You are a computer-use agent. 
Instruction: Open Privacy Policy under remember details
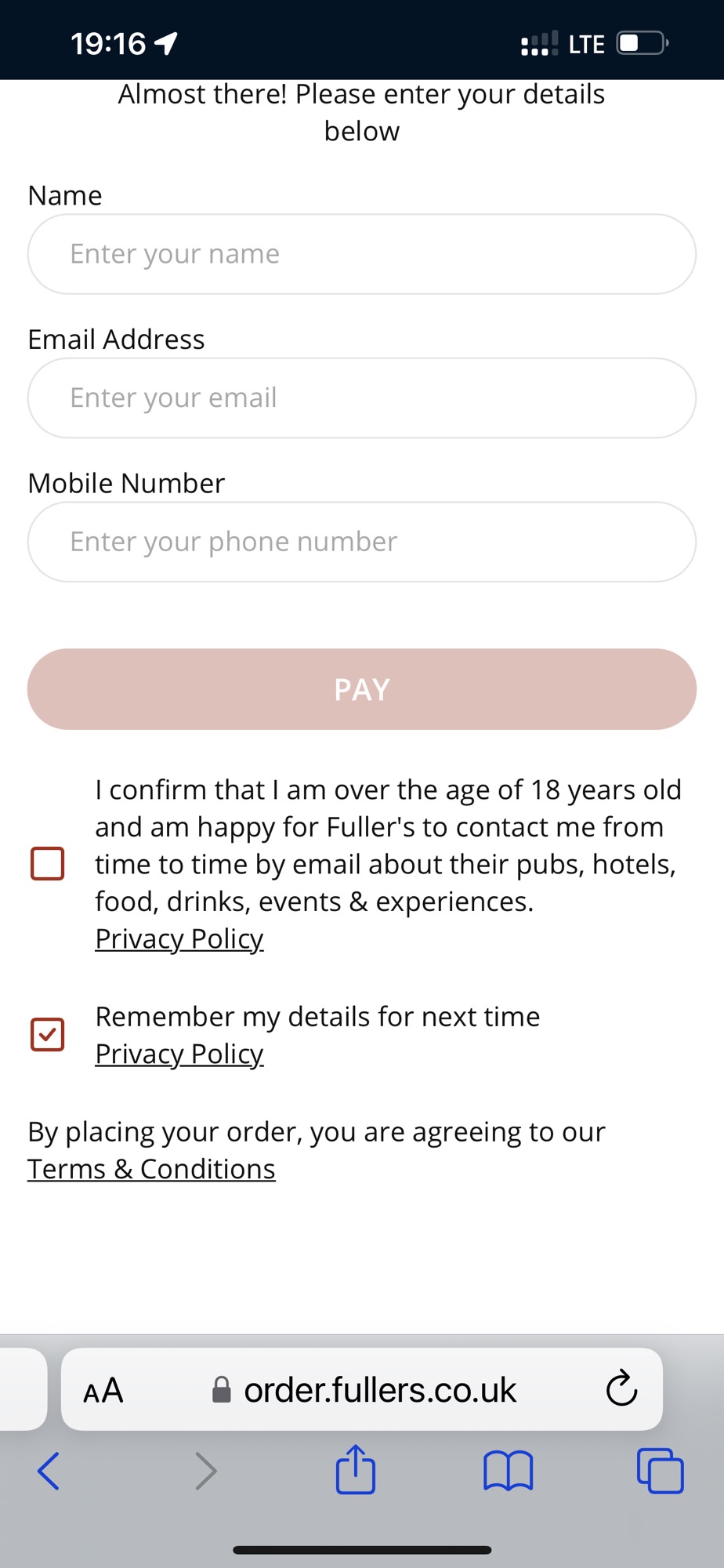[179, 1054]
